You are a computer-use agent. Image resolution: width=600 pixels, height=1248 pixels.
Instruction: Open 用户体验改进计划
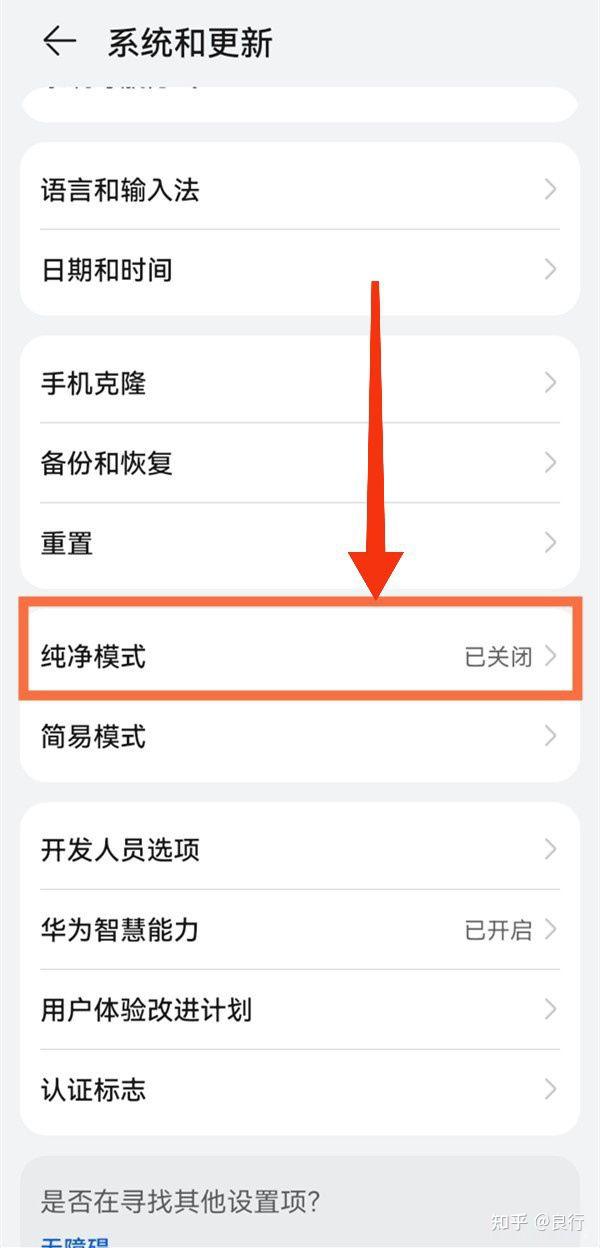300,1010
